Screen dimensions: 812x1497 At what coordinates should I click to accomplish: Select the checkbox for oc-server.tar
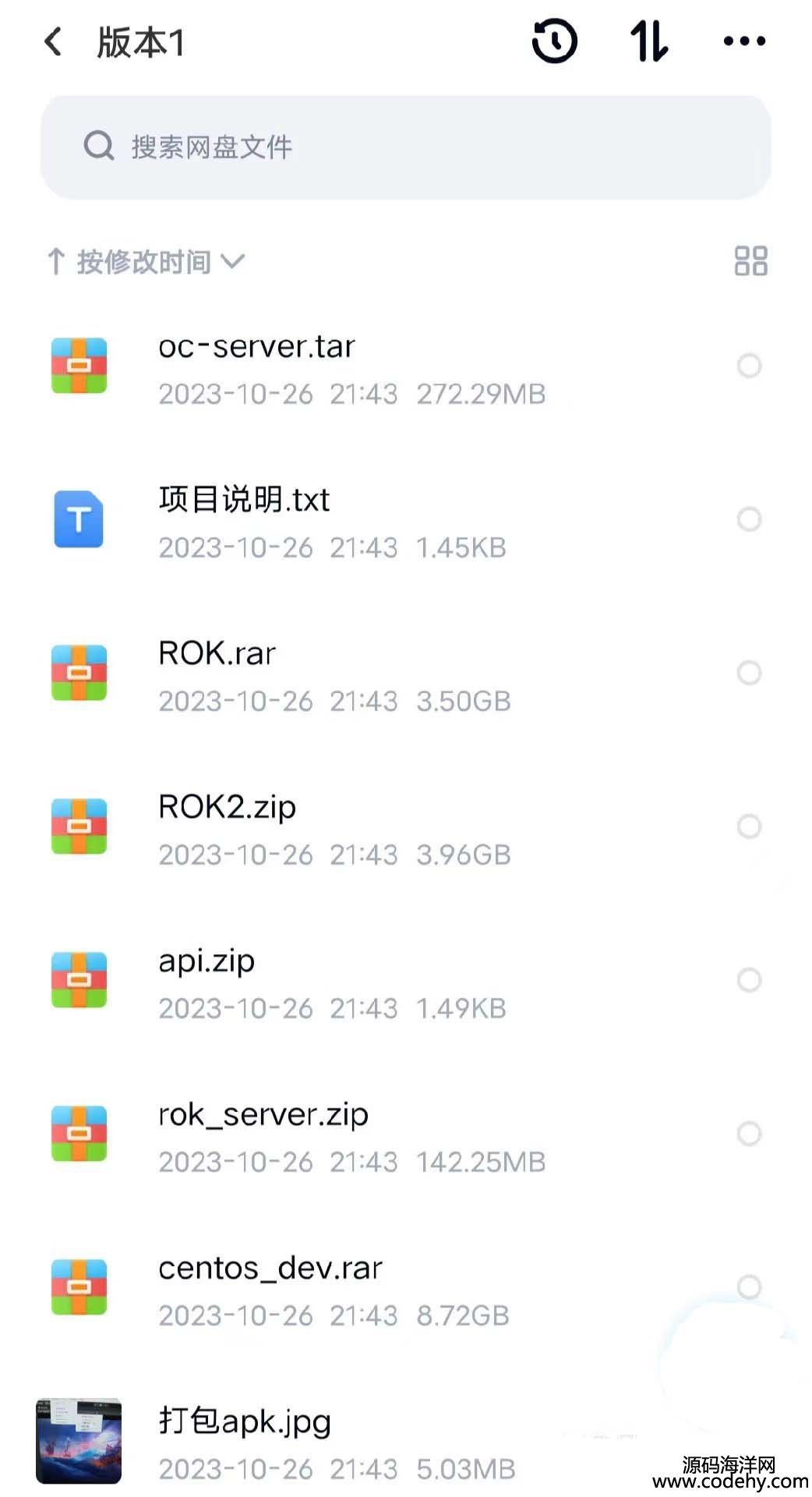click(x=749, y=366)
